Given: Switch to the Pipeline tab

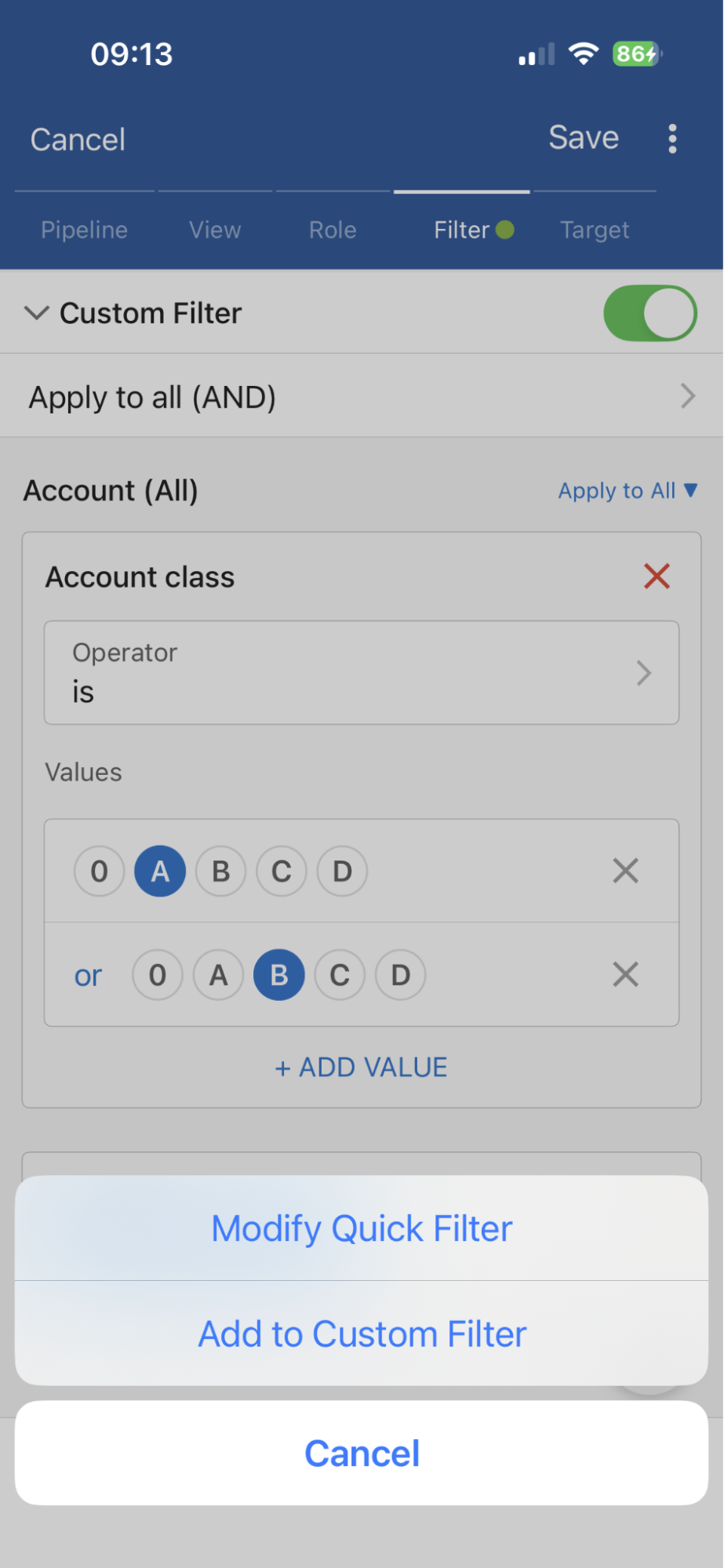Looking at the screenshot, I should [x=84, y=230].
